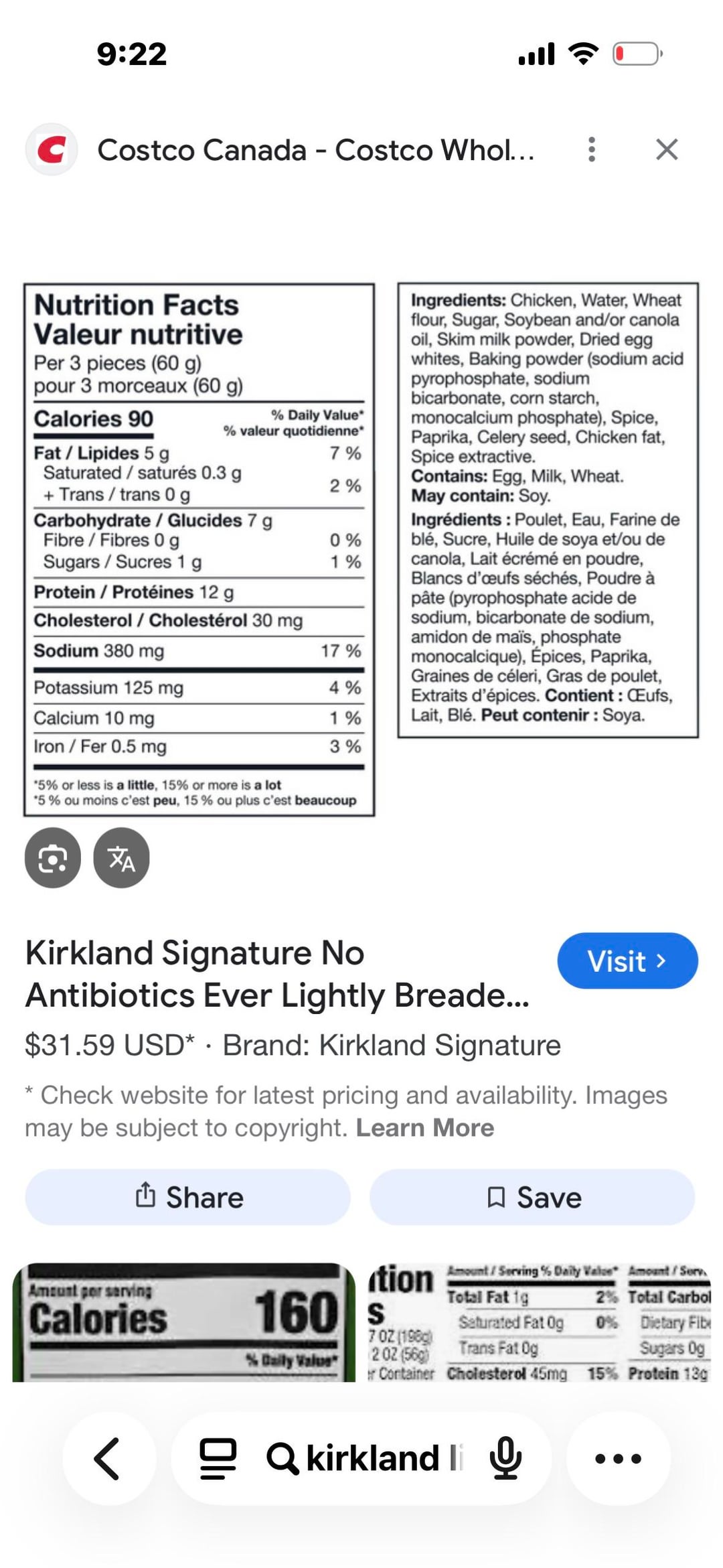Visit the Costco product page

[x=627, y=960]
